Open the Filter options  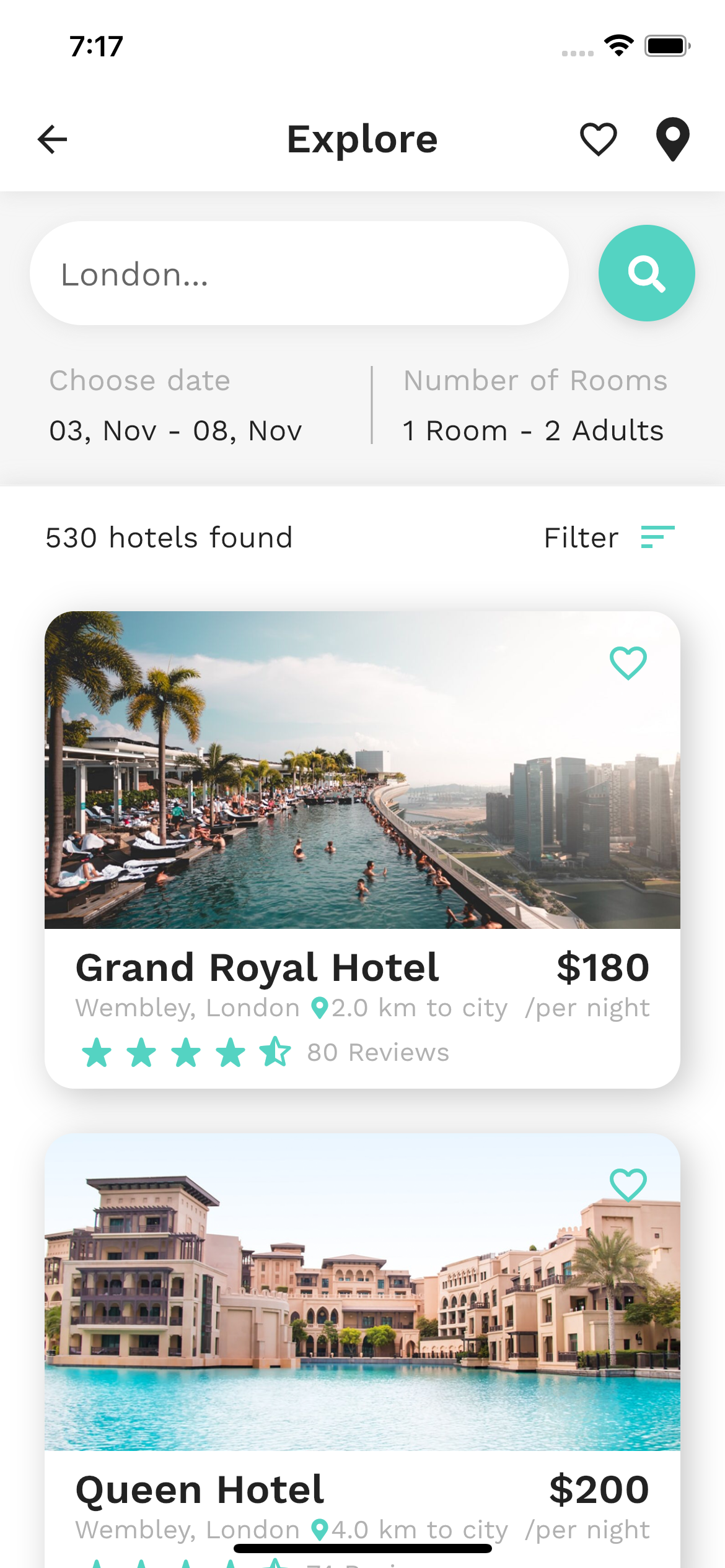pos(609,538)
